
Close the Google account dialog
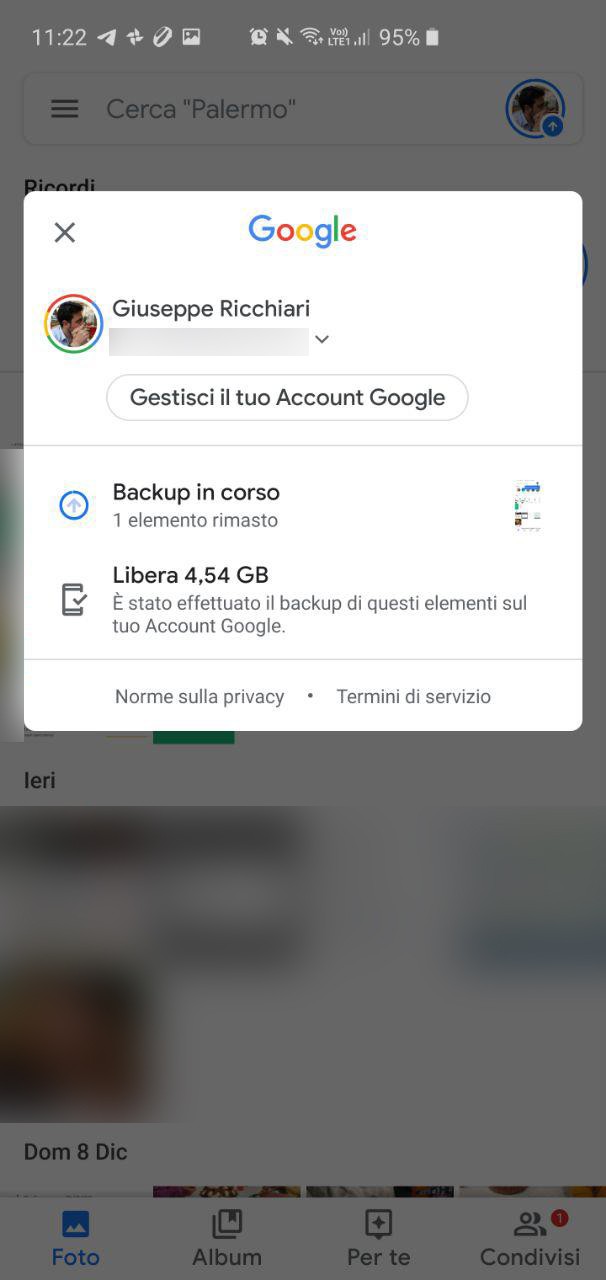[65, 233]
